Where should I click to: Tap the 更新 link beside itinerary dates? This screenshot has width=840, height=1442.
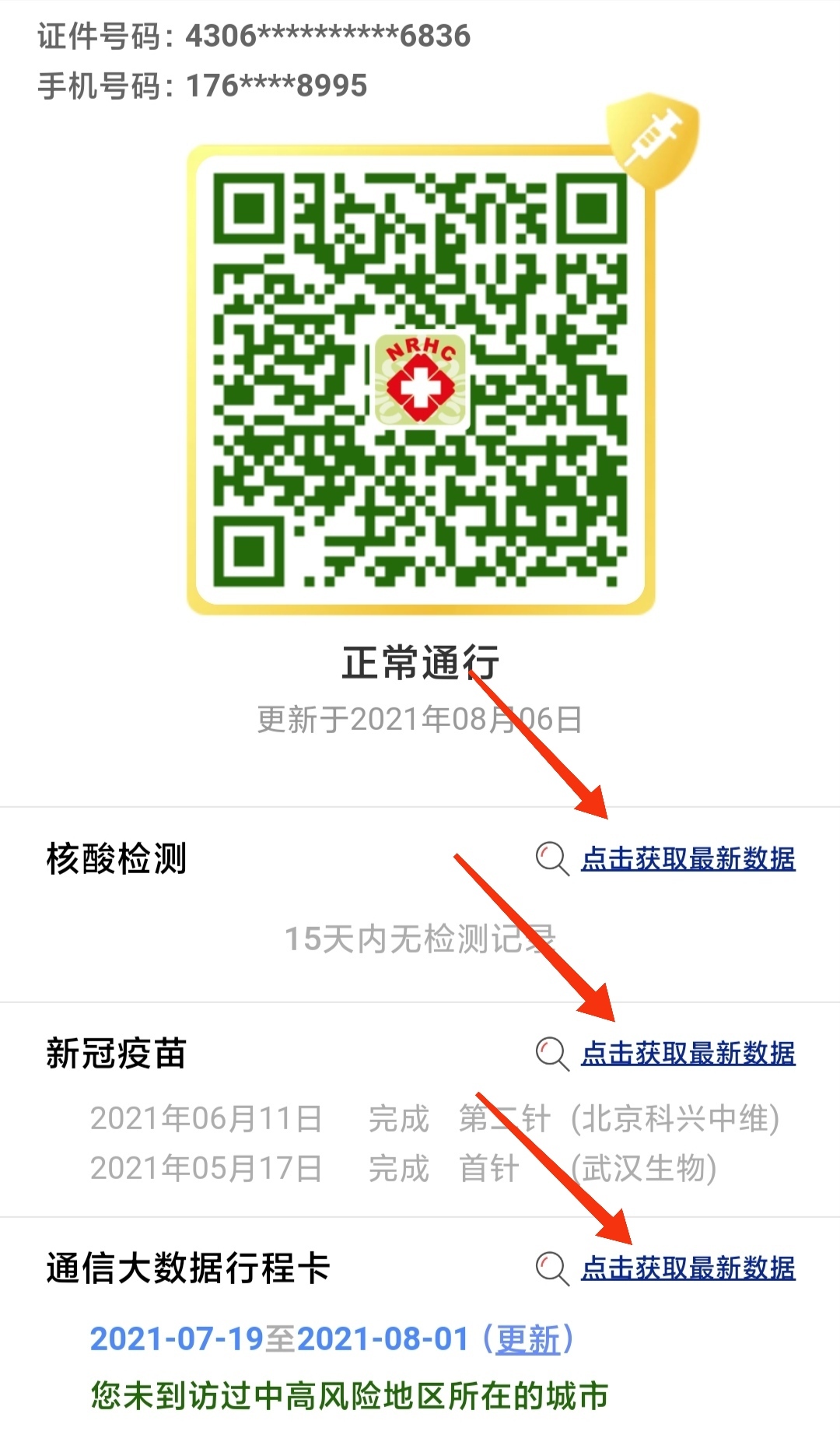click(x=528, y=1339)
